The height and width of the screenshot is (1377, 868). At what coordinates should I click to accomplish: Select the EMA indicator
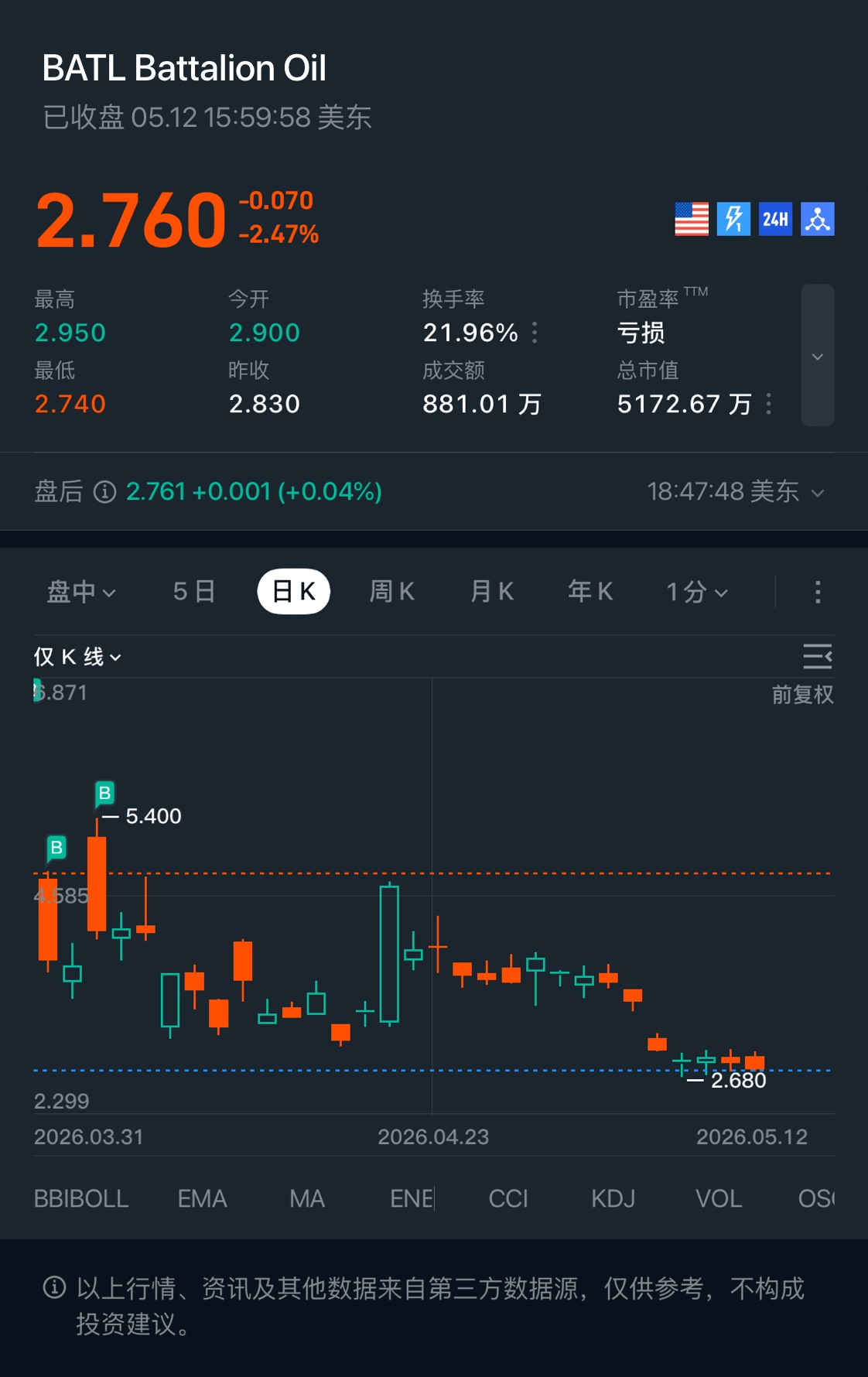point(202,1198)
